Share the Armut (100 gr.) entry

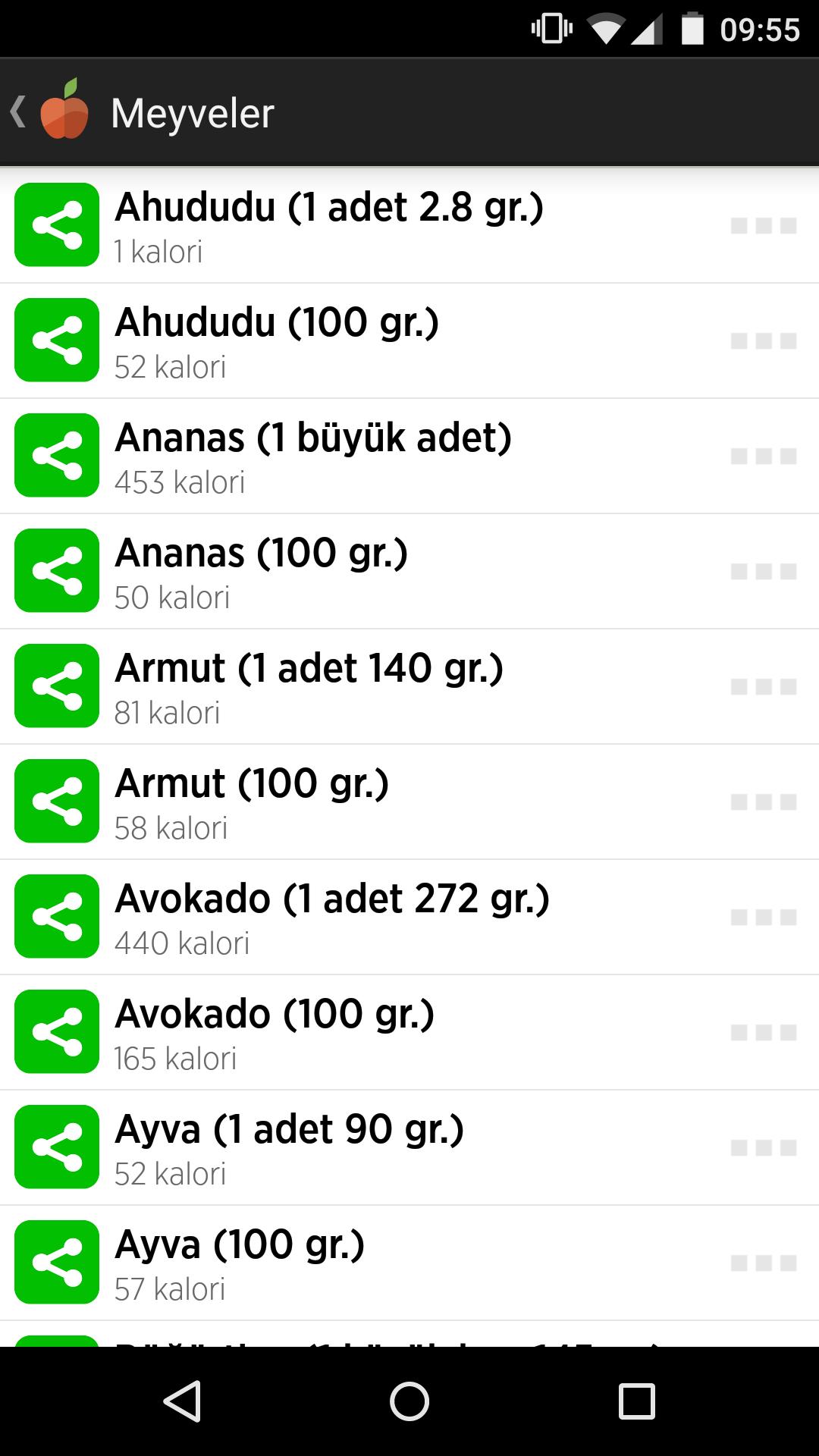click(x=57, y=802)
